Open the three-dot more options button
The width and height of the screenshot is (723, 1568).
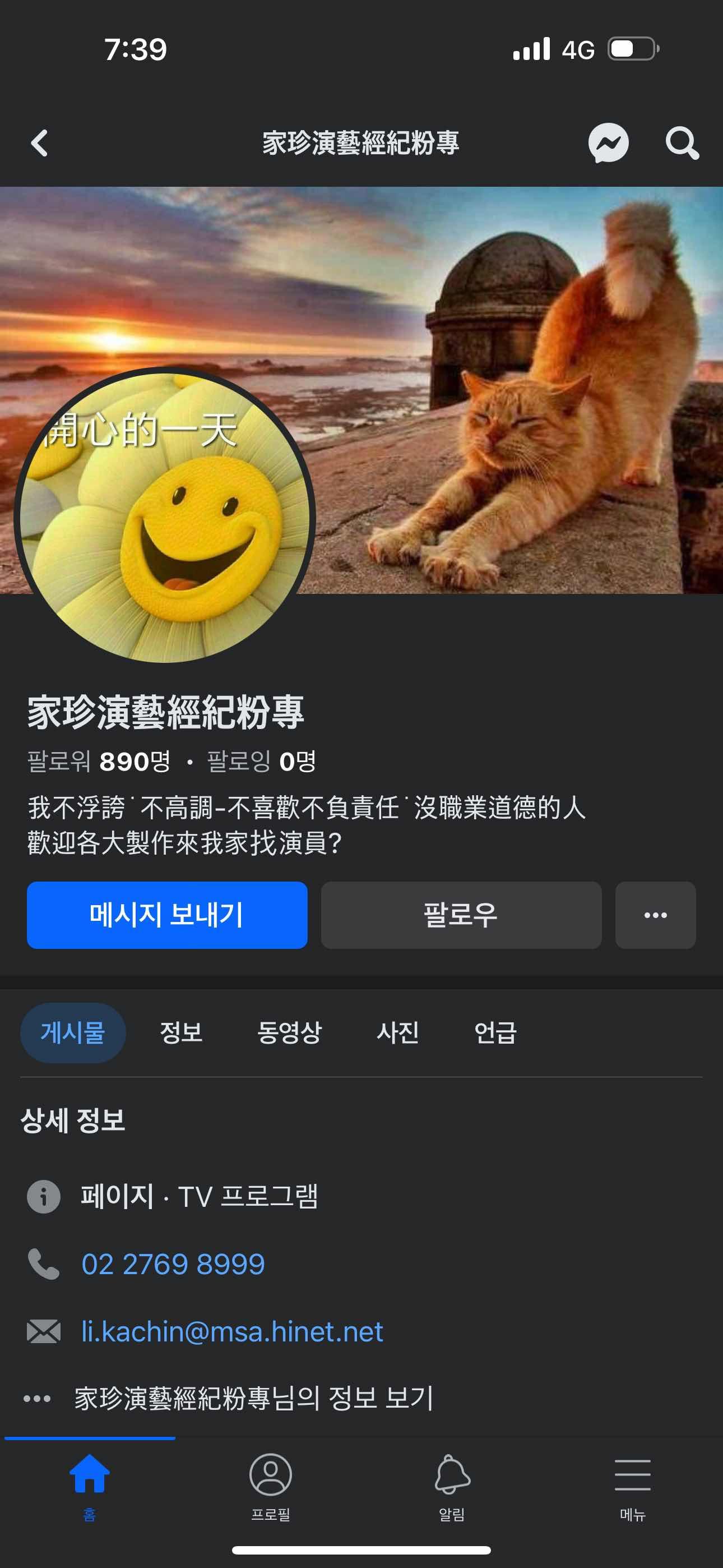(655, 915)
